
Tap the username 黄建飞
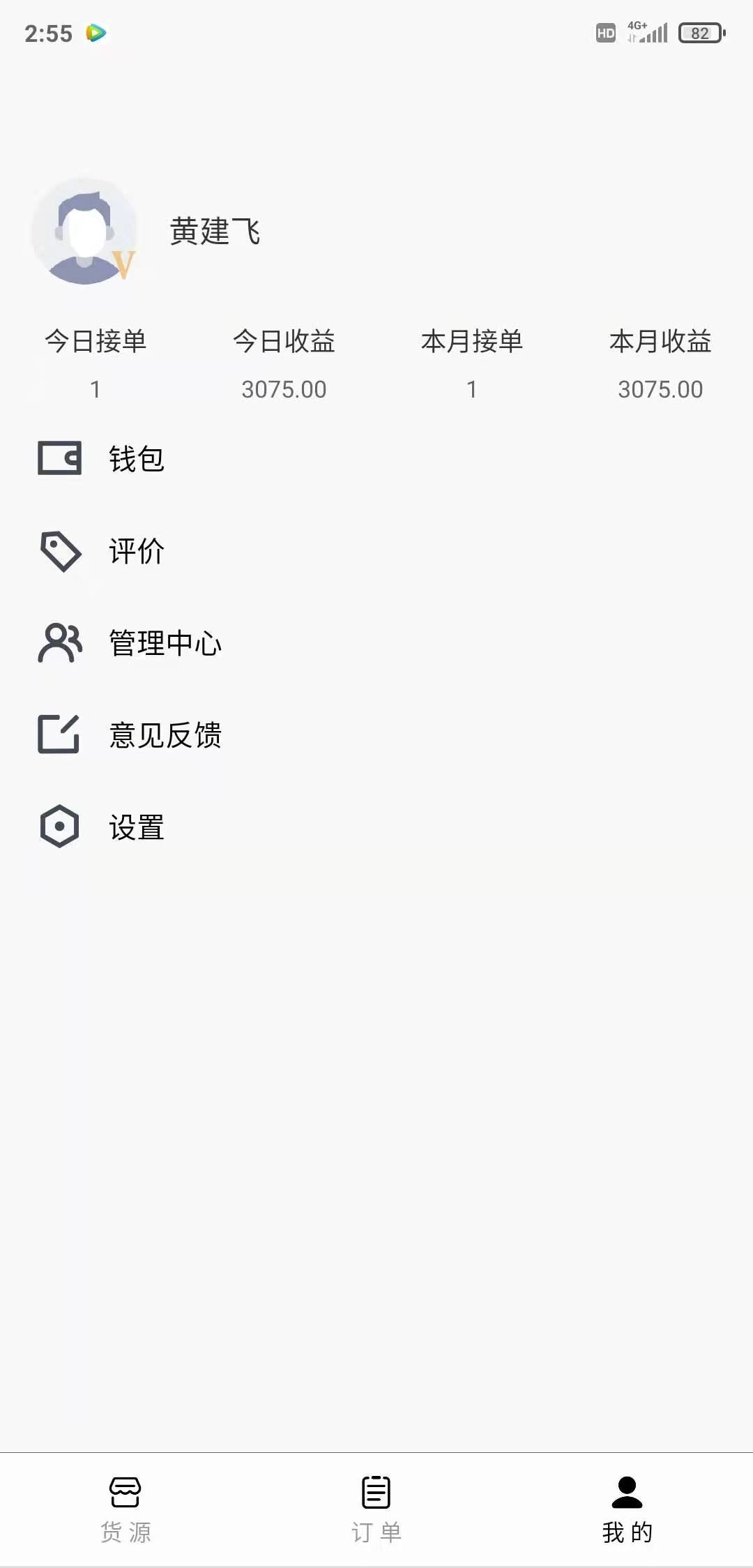[215, 232]
